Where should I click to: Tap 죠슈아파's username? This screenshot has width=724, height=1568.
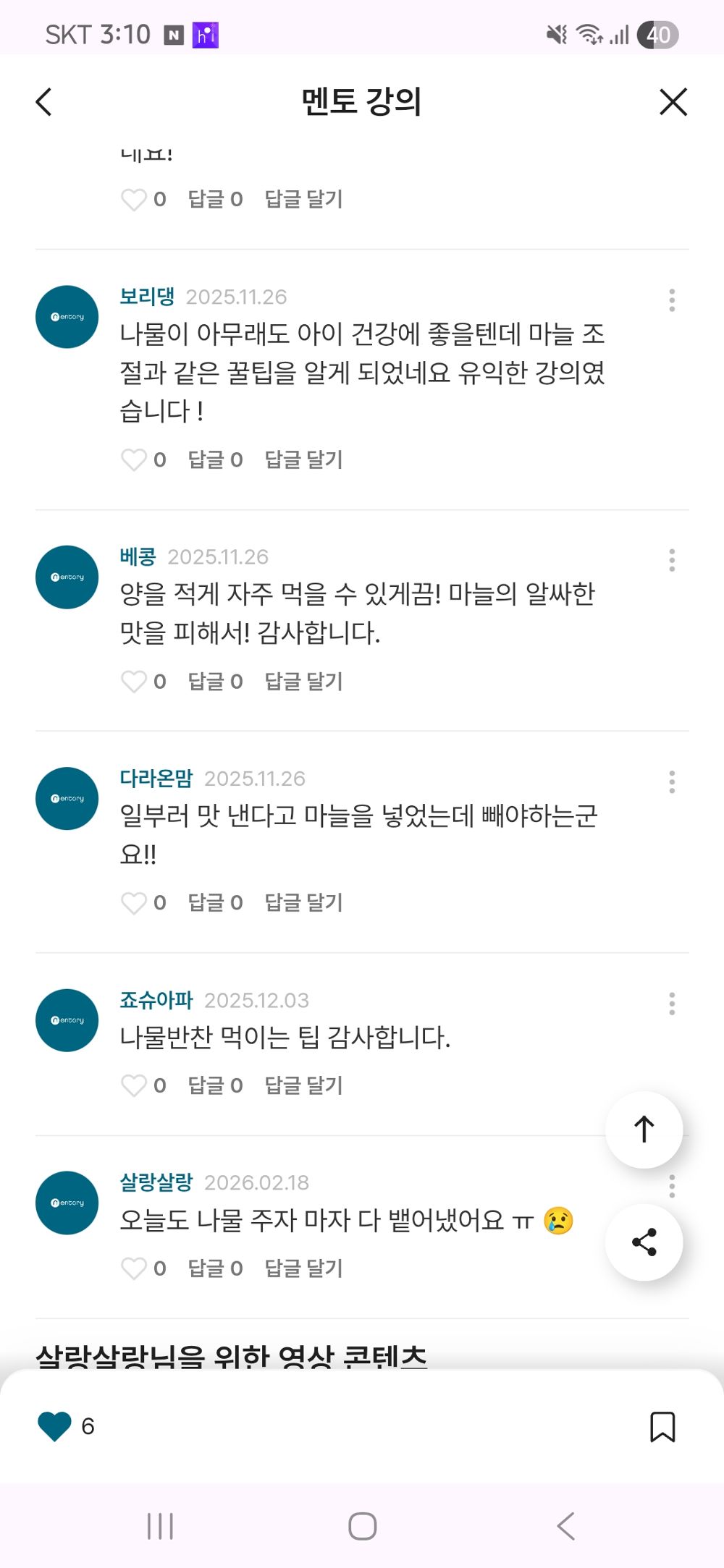click(x=156, y=999)
